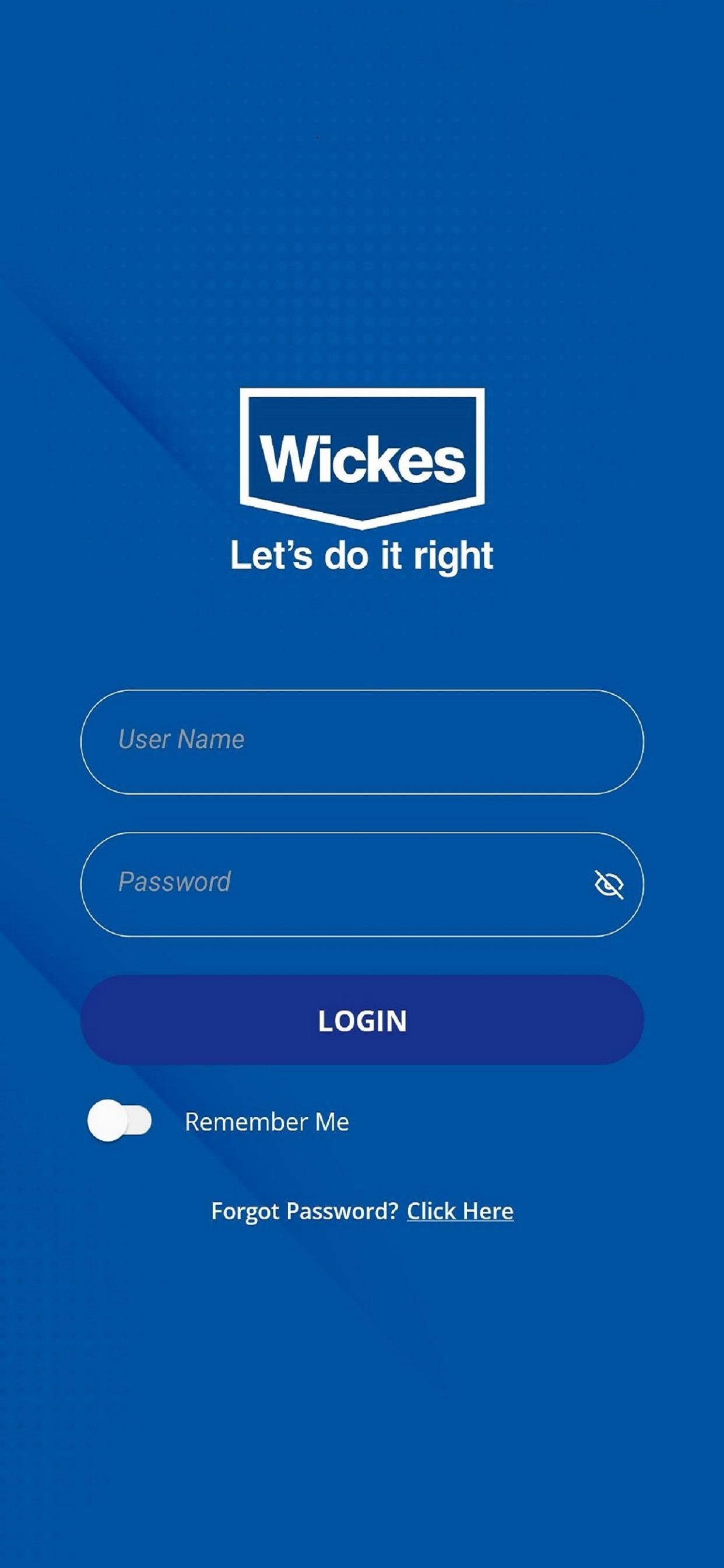Viewport: 724px width, 1568px height.
Task: Enable the Remember Me switch
Action: click(x=120, y=1121)
